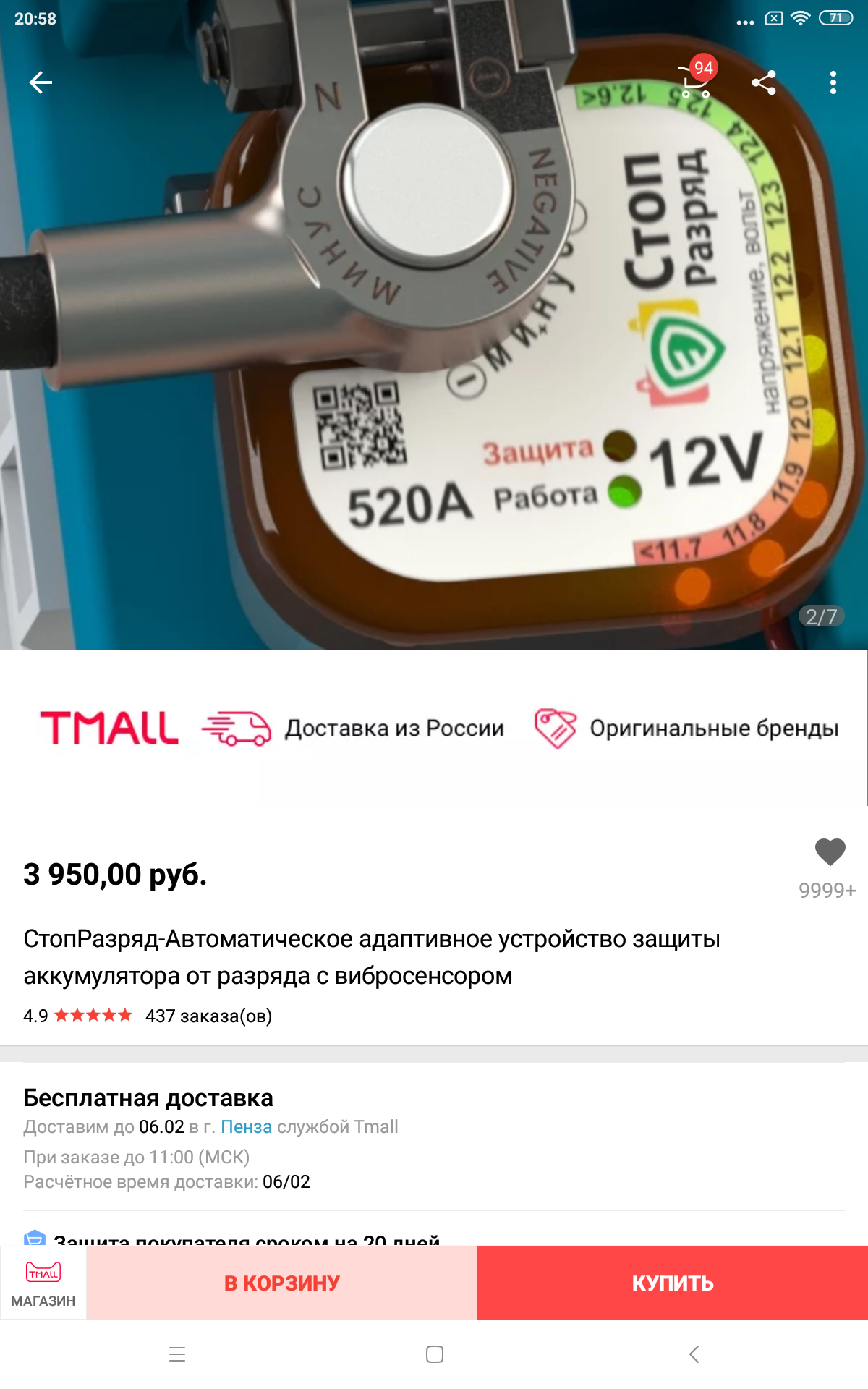Open the three-dot overflow menu

coord(833,82)
